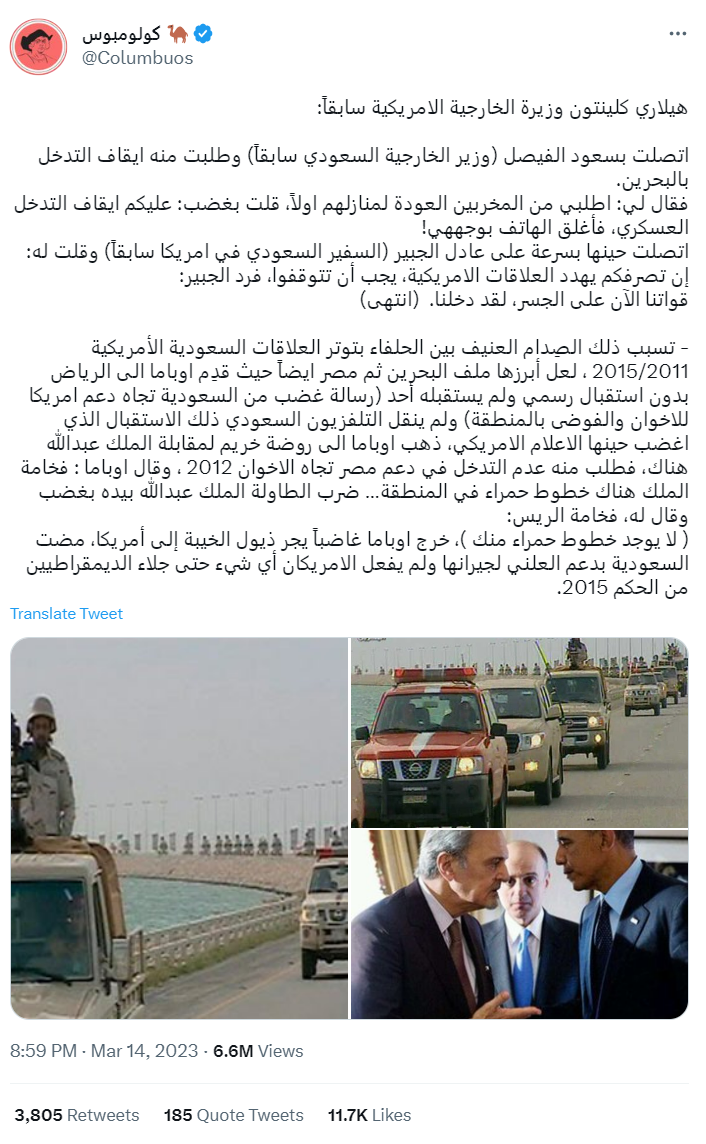Open the tweet's three-dot overflow menu
This screenshot has height=1144, width=706.
click(677, 35)
